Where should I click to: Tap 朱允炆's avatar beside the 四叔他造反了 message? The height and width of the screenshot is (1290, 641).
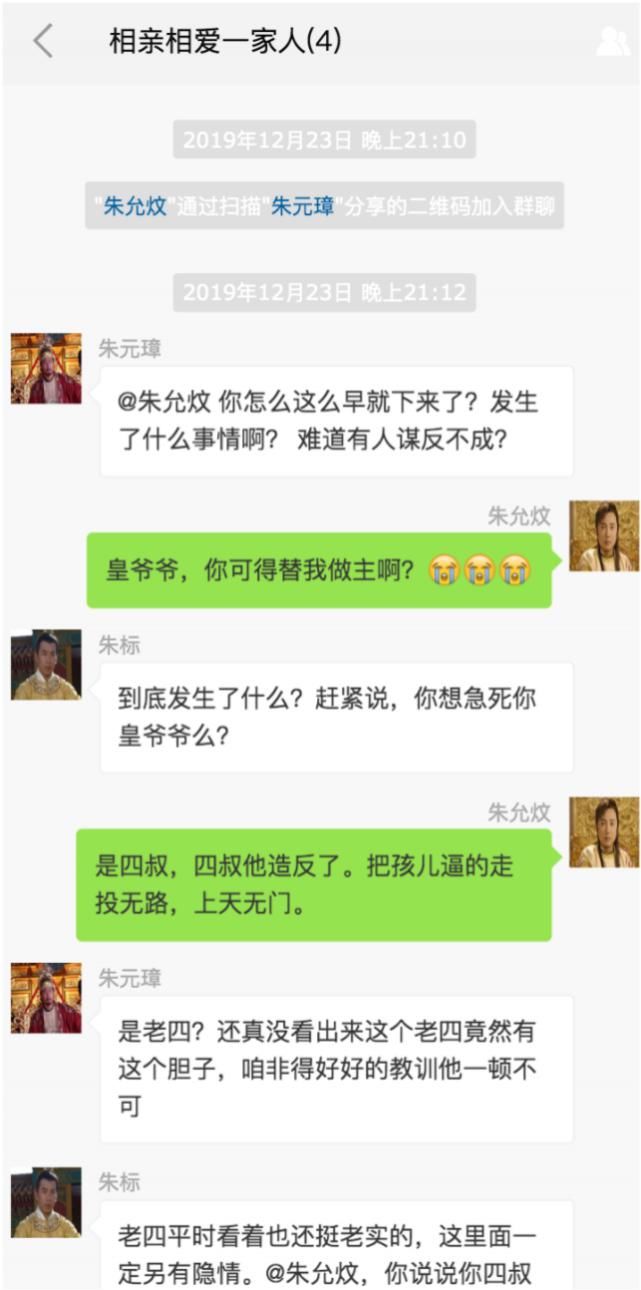604,832
